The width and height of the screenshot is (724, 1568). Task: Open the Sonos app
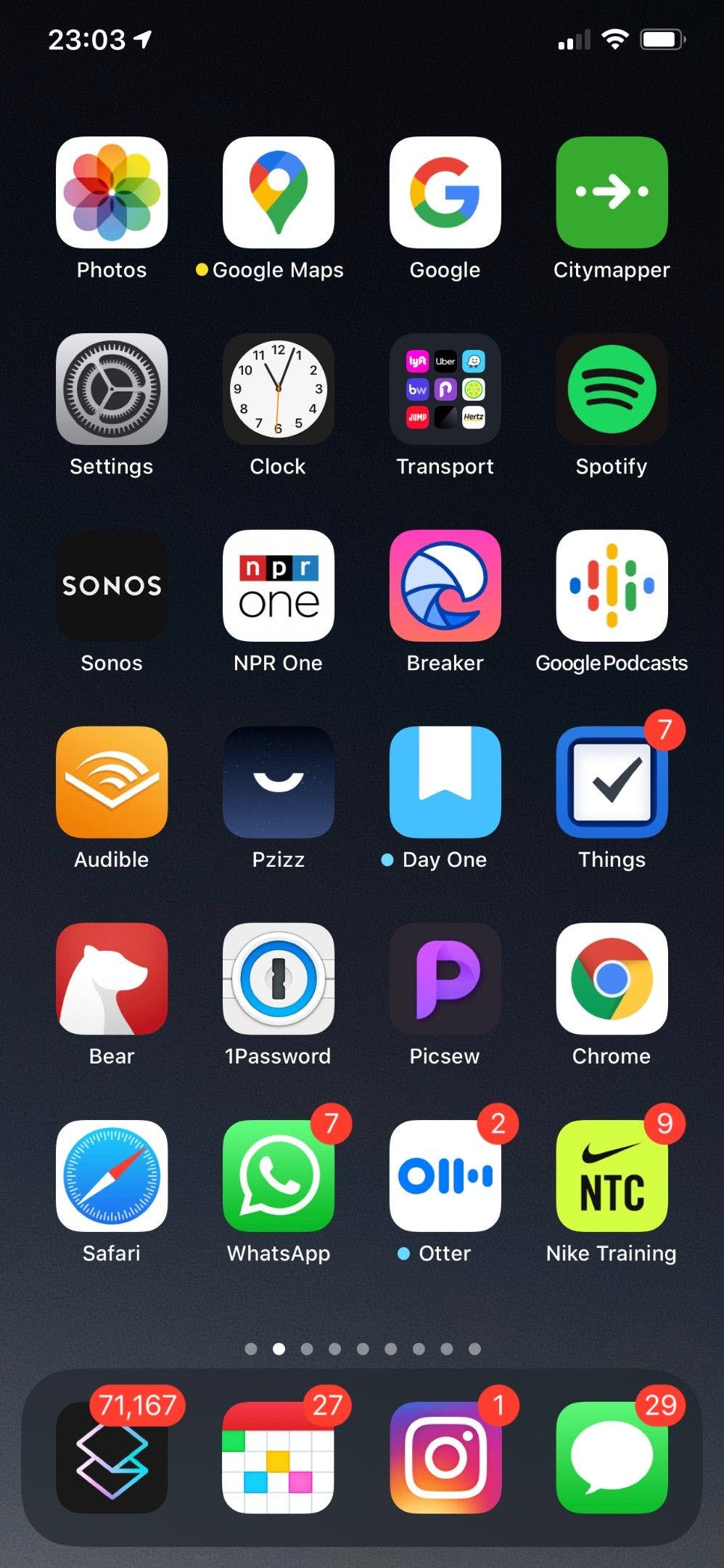click(x=112, y=586)
